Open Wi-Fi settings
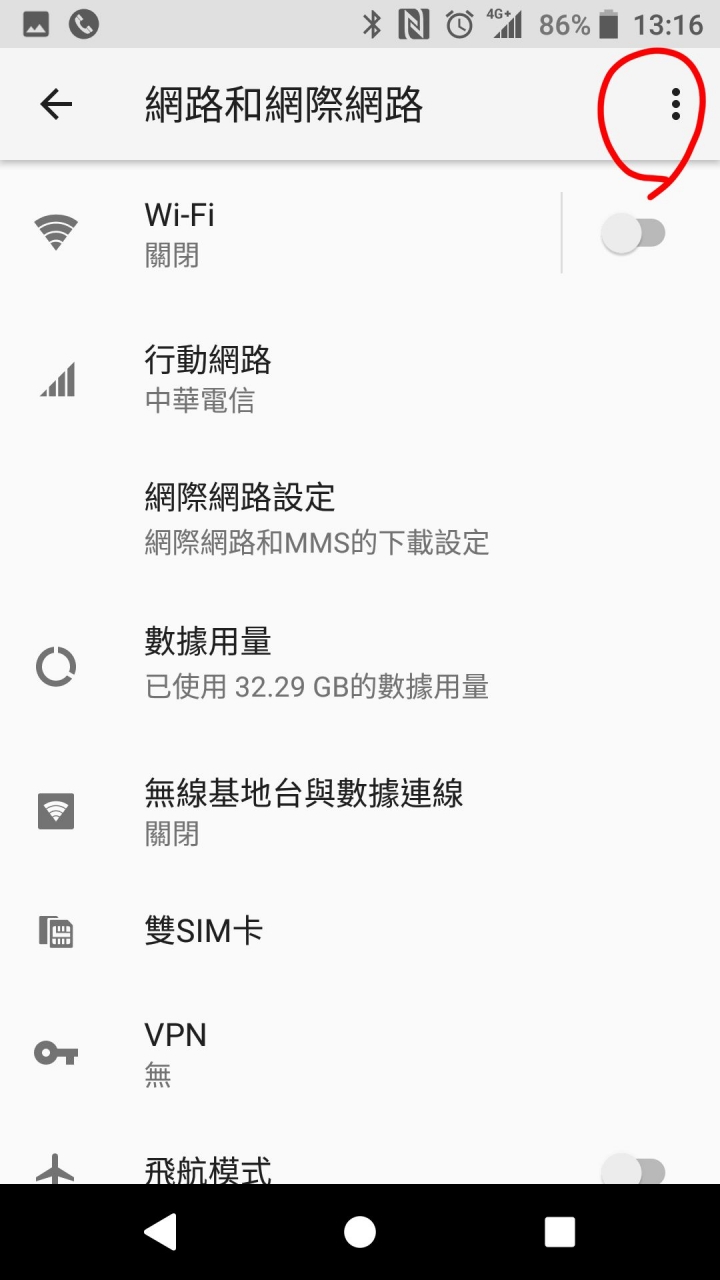720x1280 pixels. (x=300, y=233)
